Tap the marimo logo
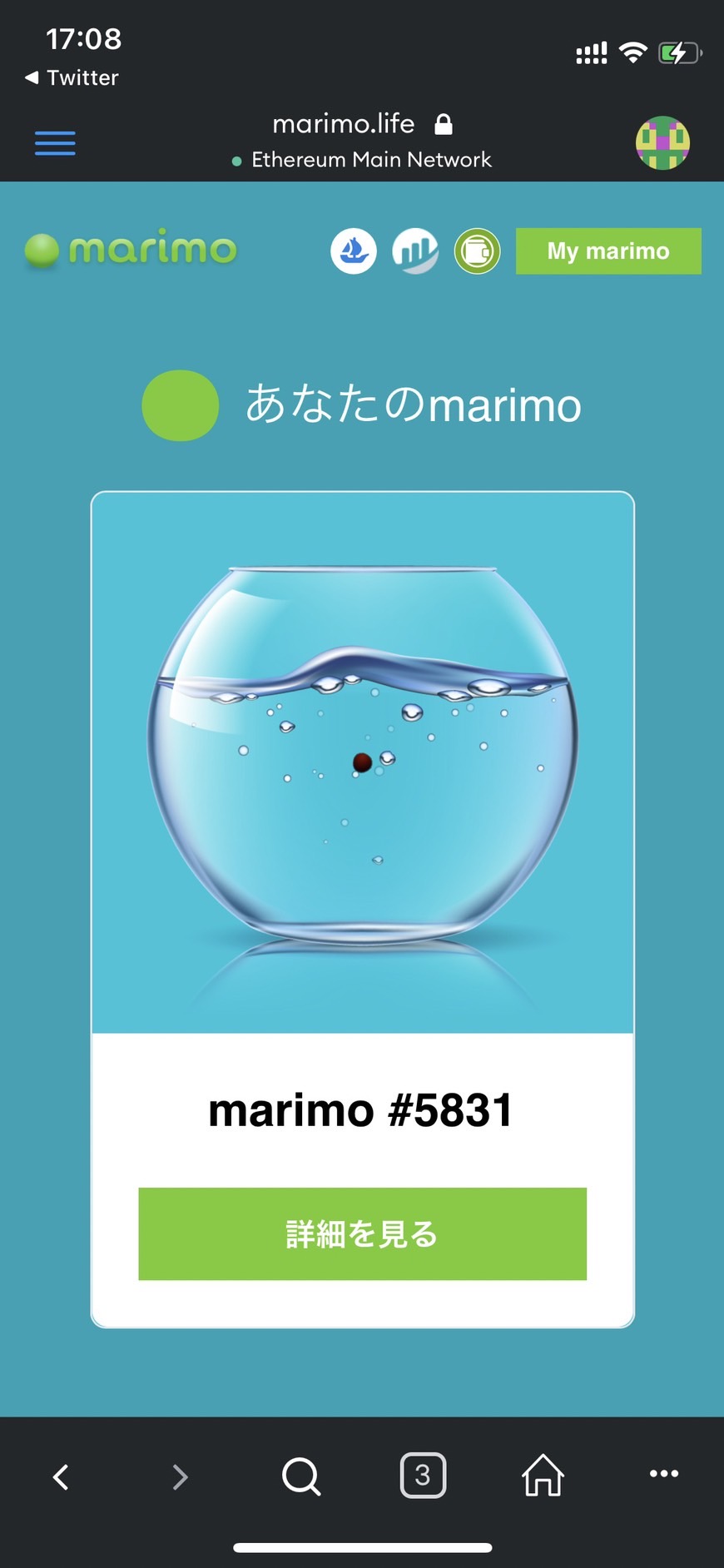This screenshot has height=1568, width=724. point(131,250)
